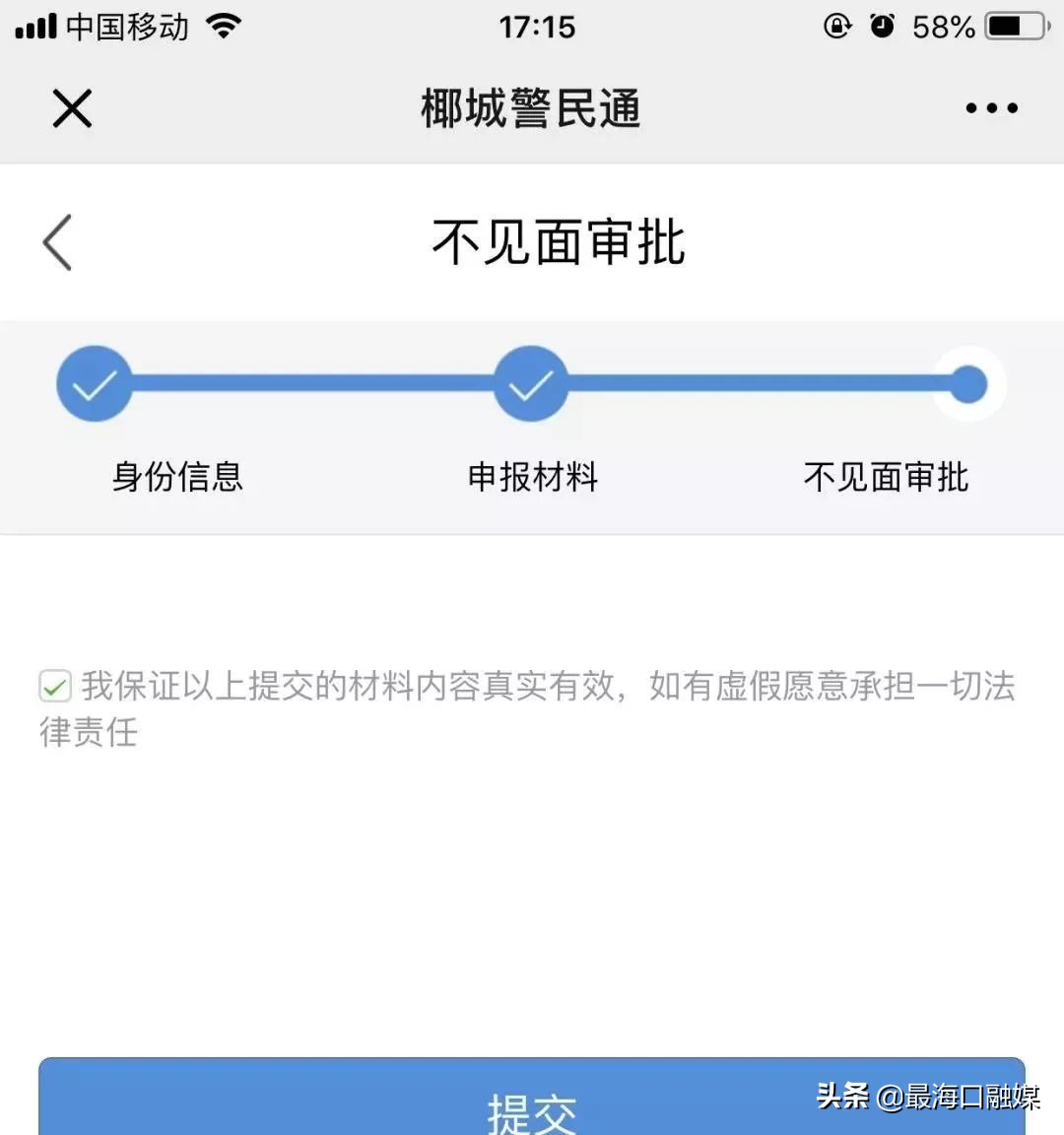Tap the 椰城警民通 title text
This screenshot has height=1135, width=1064.
coord(532,108)
